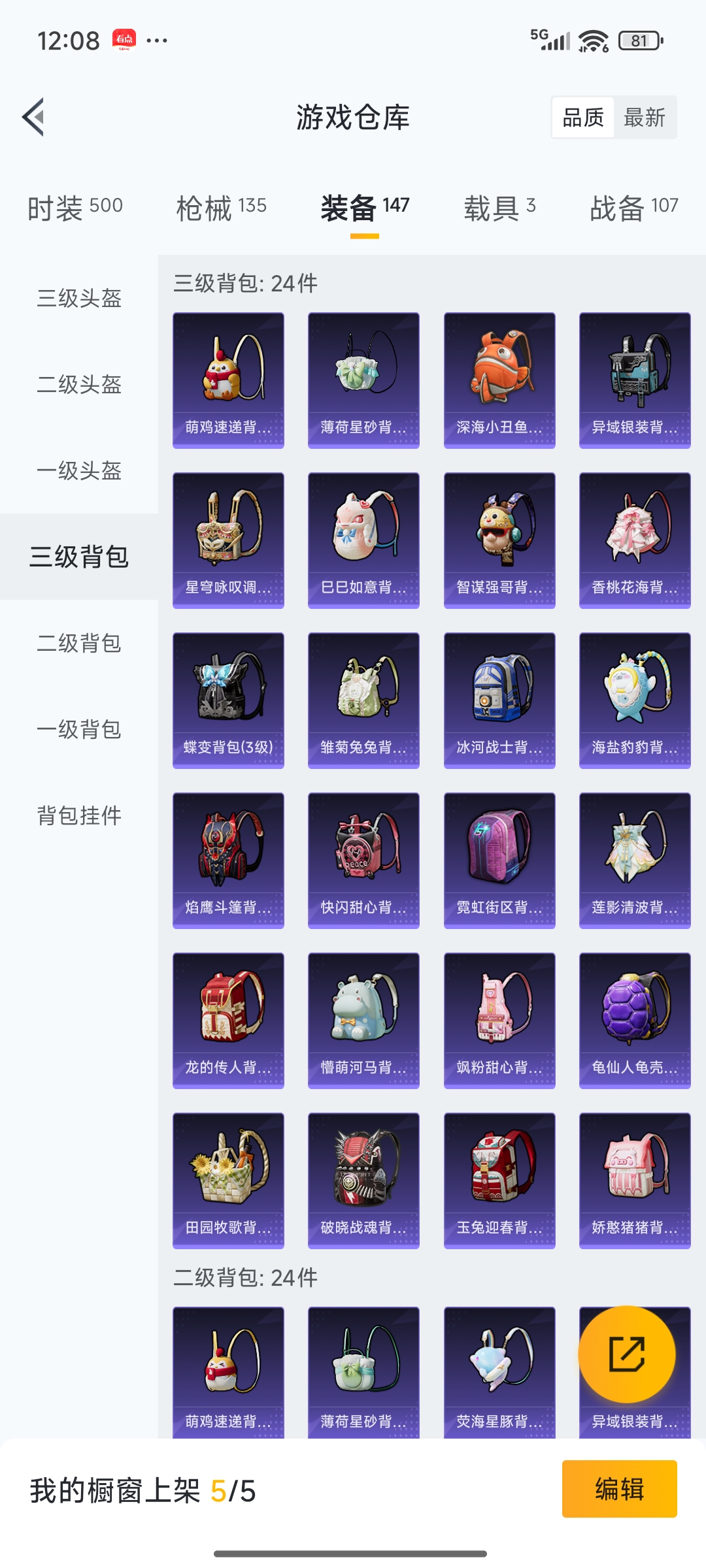Open the 田园牧歌背 backpack tile

[228, 1181]
